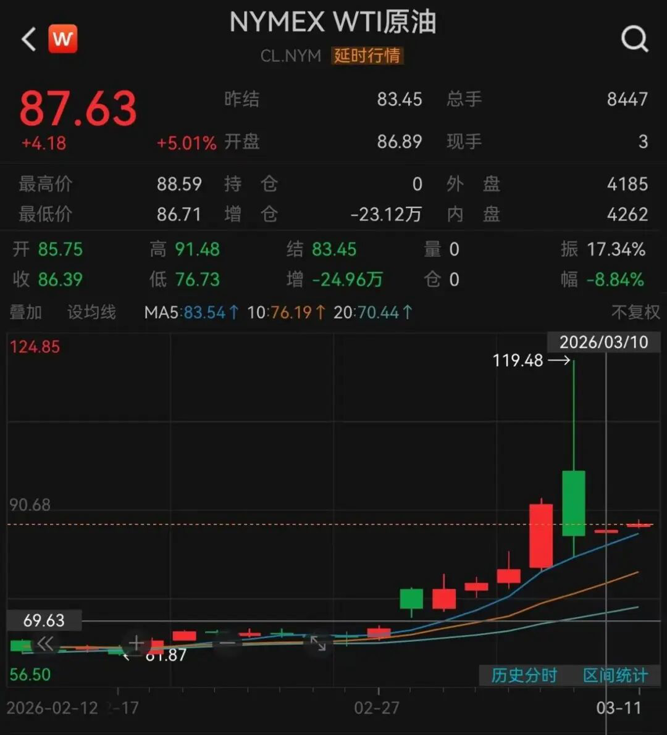Expand the chart to fullscreen
The width and height of the screenshot is (667, 735).
click(x=318, y=644)
